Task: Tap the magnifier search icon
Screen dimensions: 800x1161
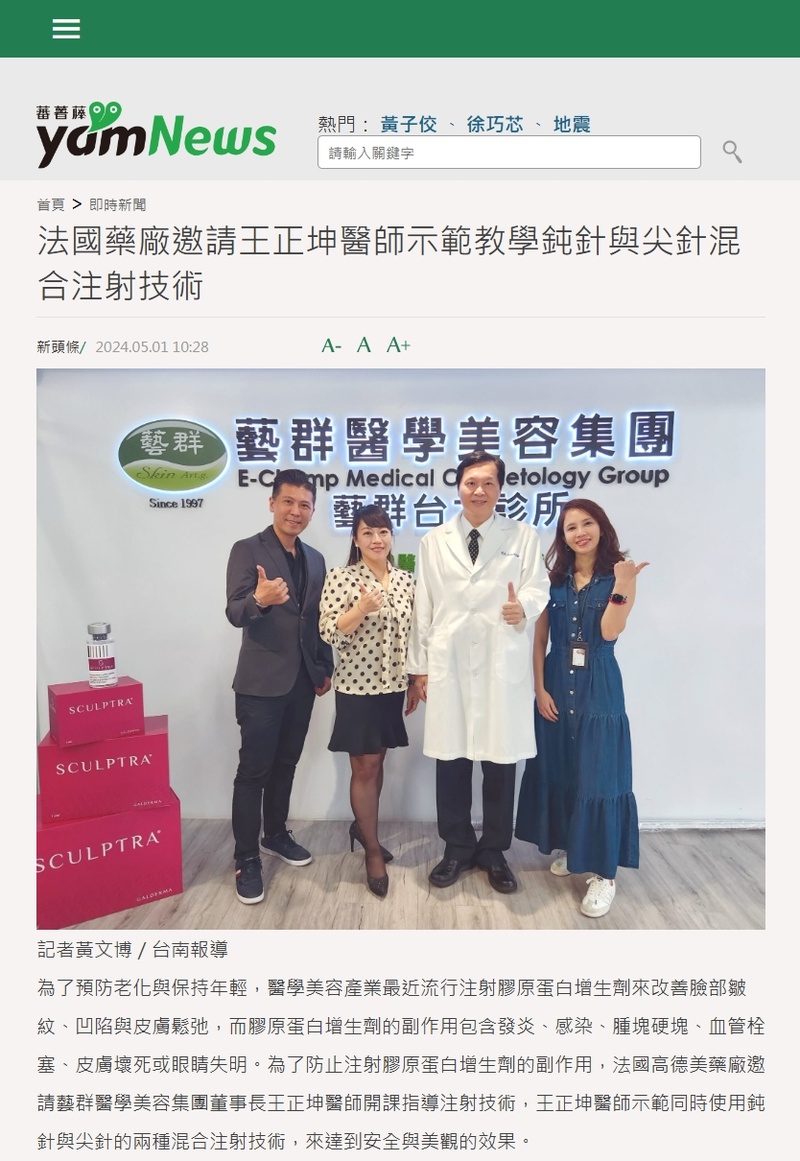Action: click(732, 152)
